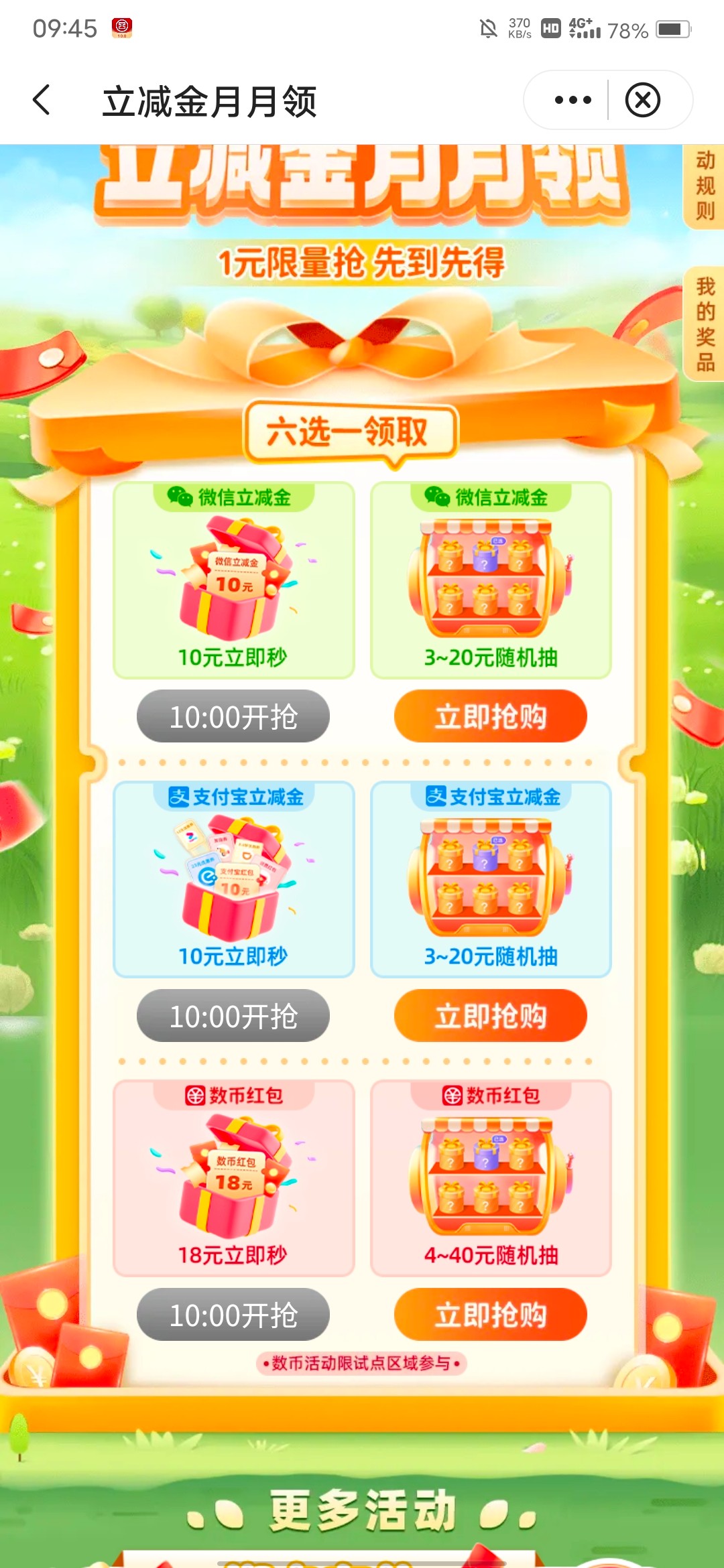Tap 立即抢购 for 数币红包 4~40元随机抽
The image size is (724, 1568).
point(490,1314)
